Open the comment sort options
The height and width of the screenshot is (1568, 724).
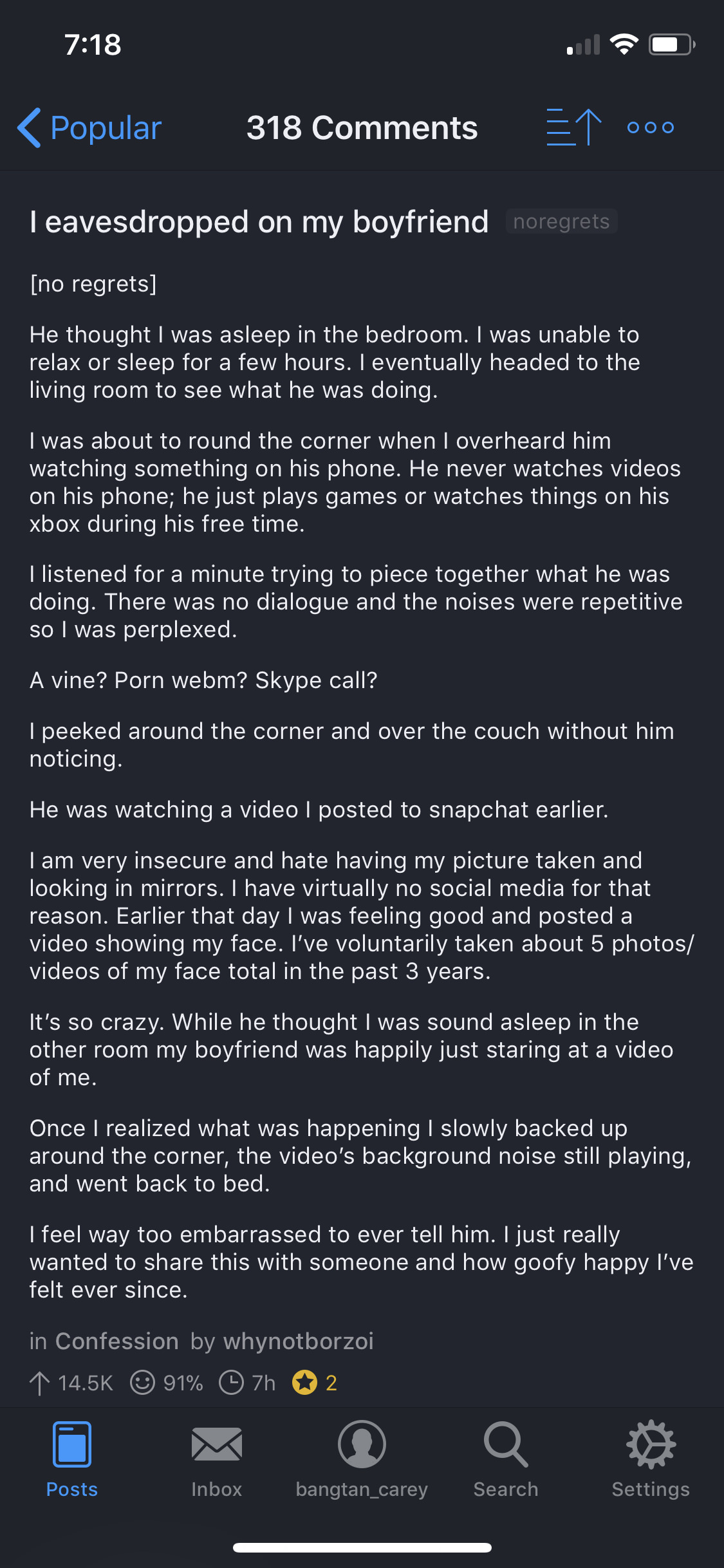point(573,127)
